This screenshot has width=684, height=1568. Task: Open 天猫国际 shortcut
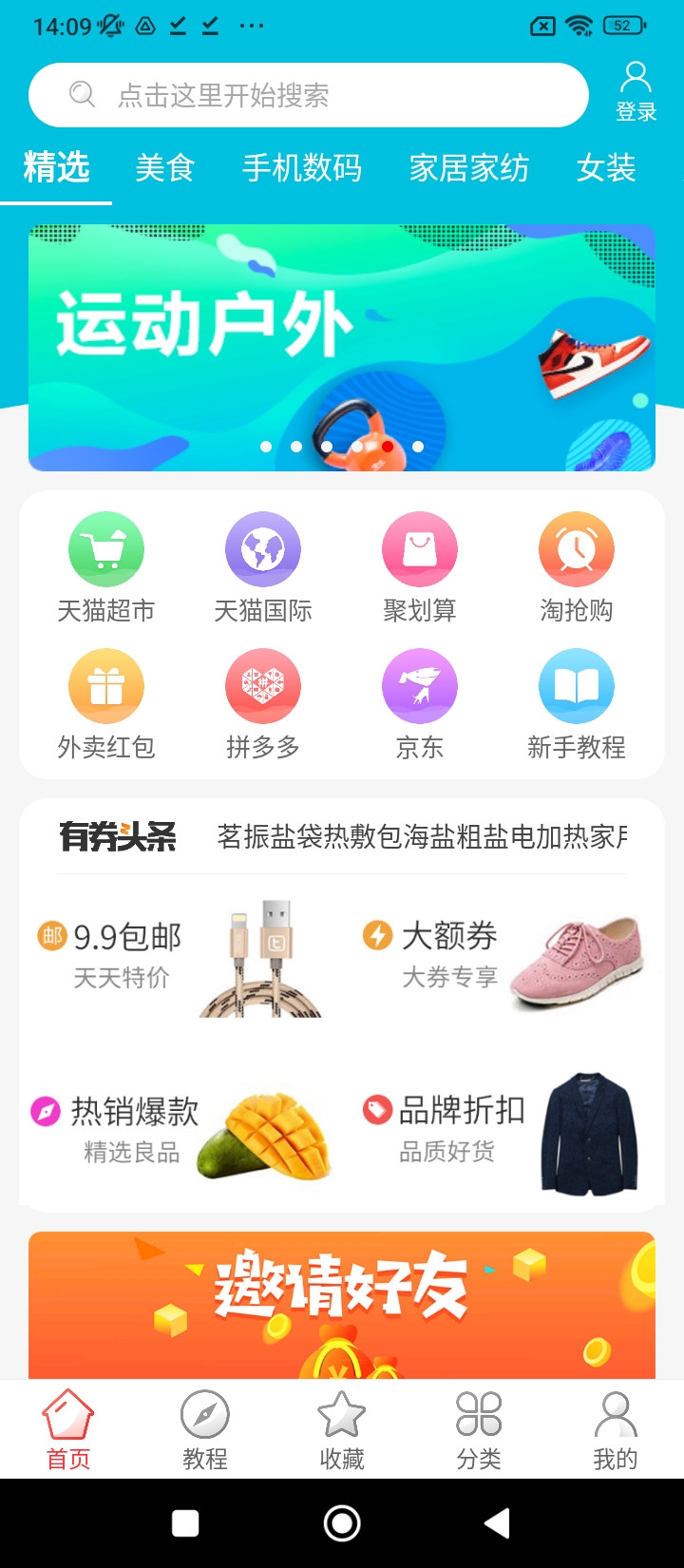click(263, 567)
